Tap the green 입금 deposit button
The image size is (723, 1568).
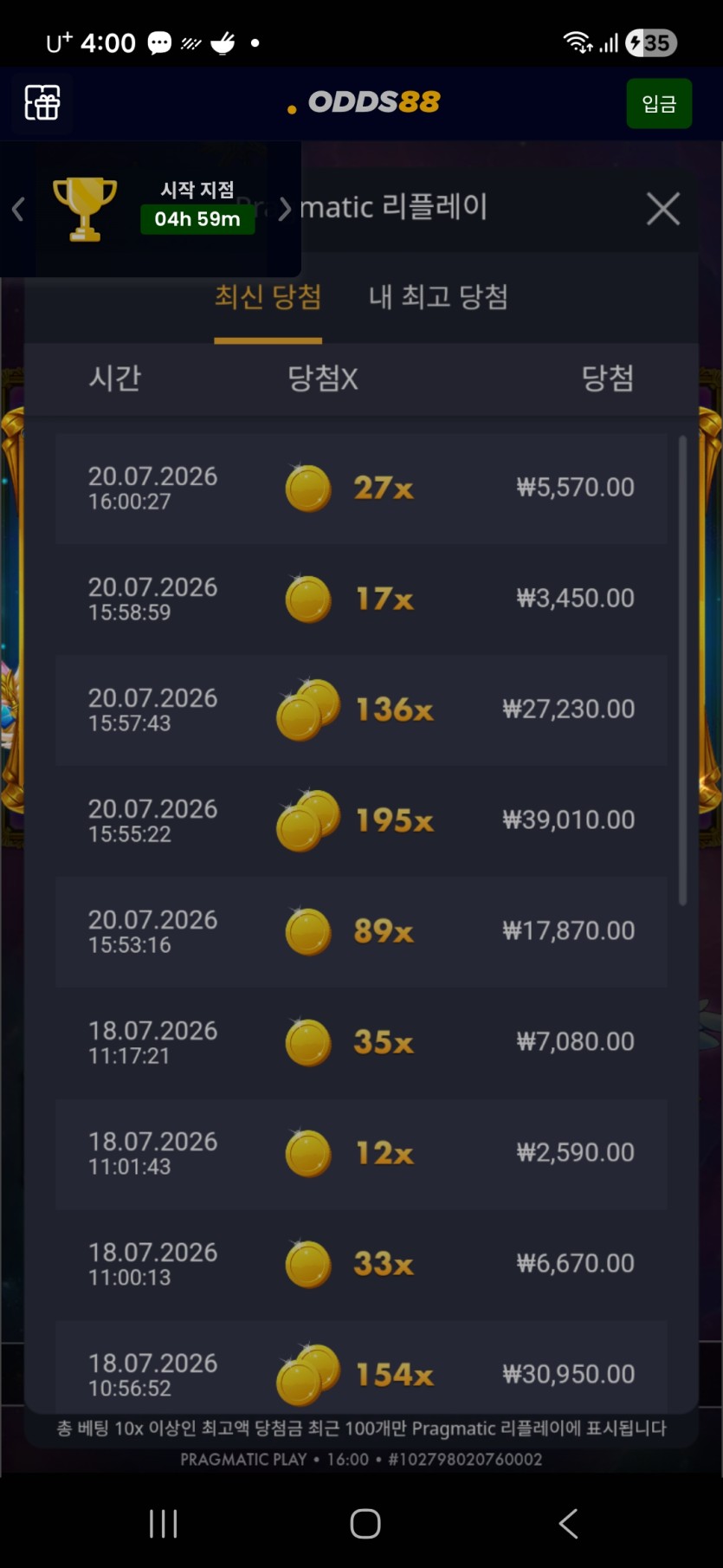(x=659, y=104)
